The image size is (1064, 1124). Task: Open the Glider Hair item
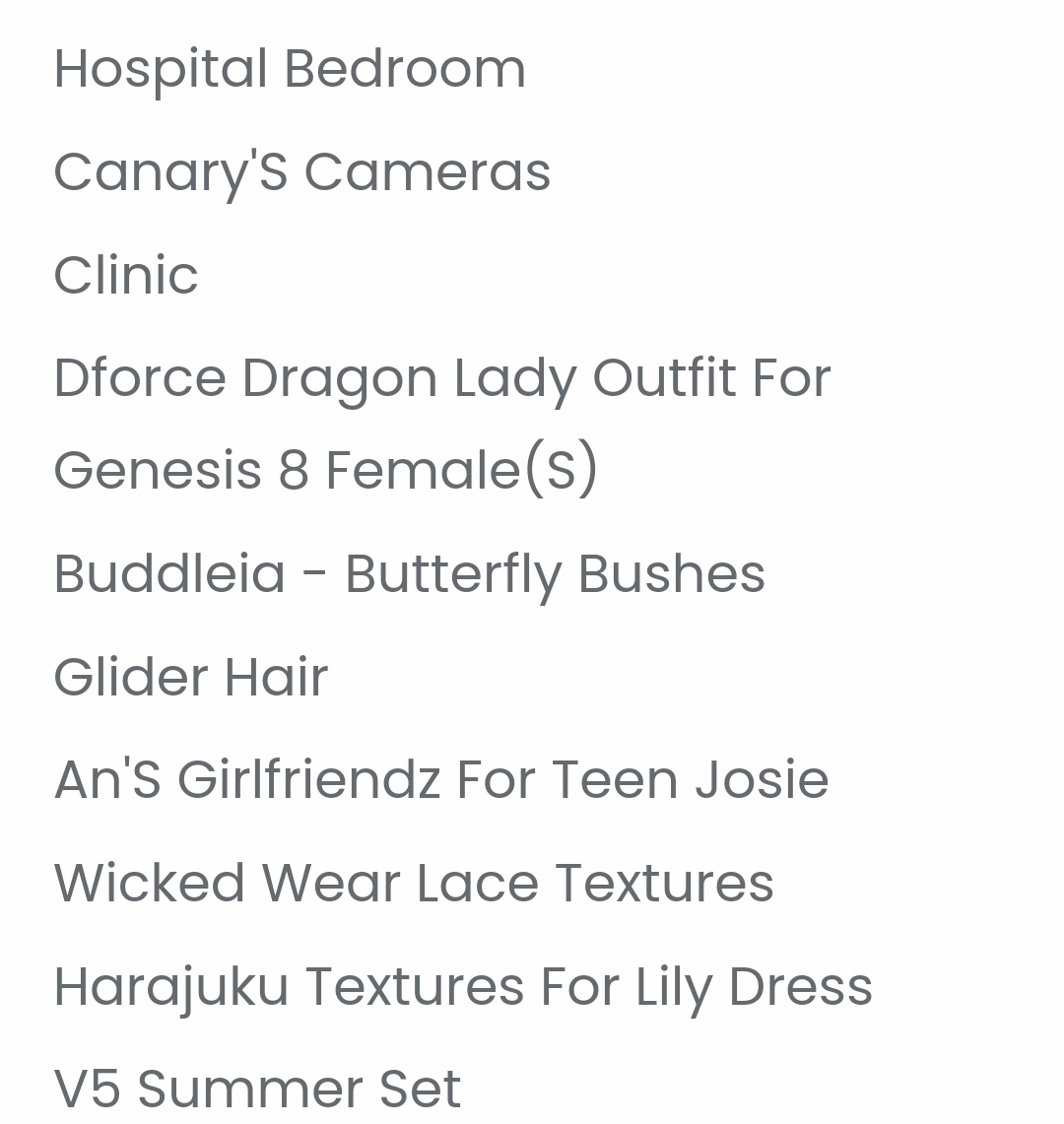coord(190,678)
